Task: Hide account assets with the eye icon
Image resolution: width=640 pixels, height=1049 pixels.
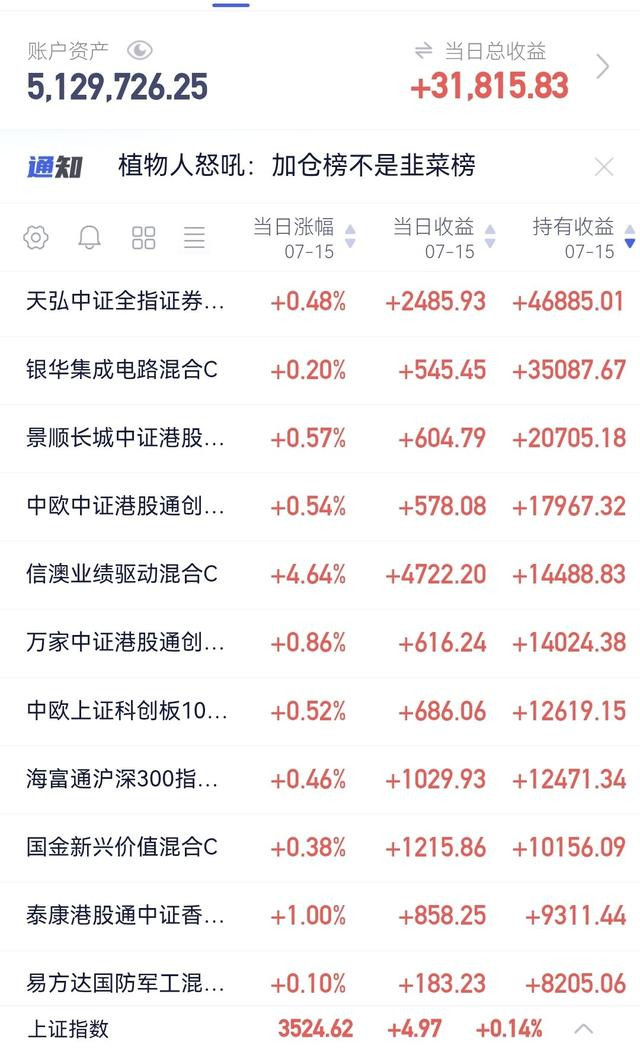Action: [x=140, y=50]
